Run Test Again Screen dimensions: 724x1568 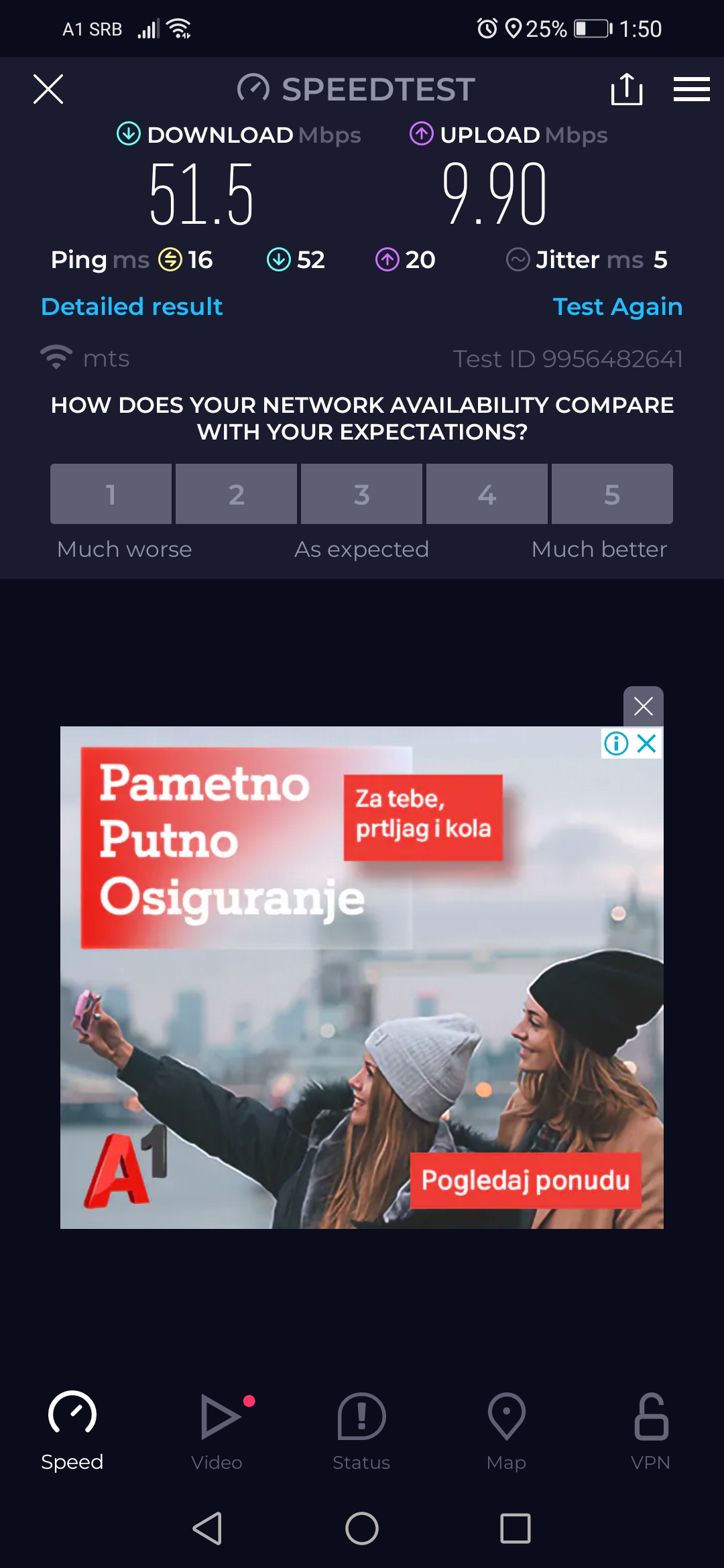click(x=617, y=307)
